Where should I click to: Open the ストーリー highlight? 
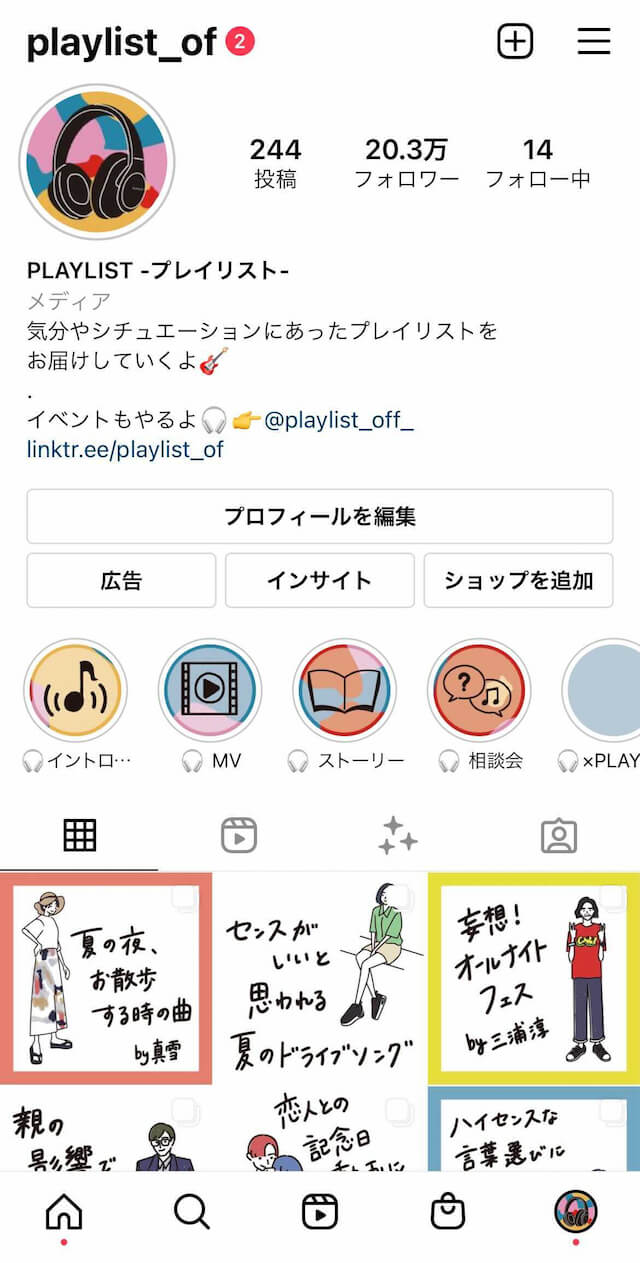point(345,691)
